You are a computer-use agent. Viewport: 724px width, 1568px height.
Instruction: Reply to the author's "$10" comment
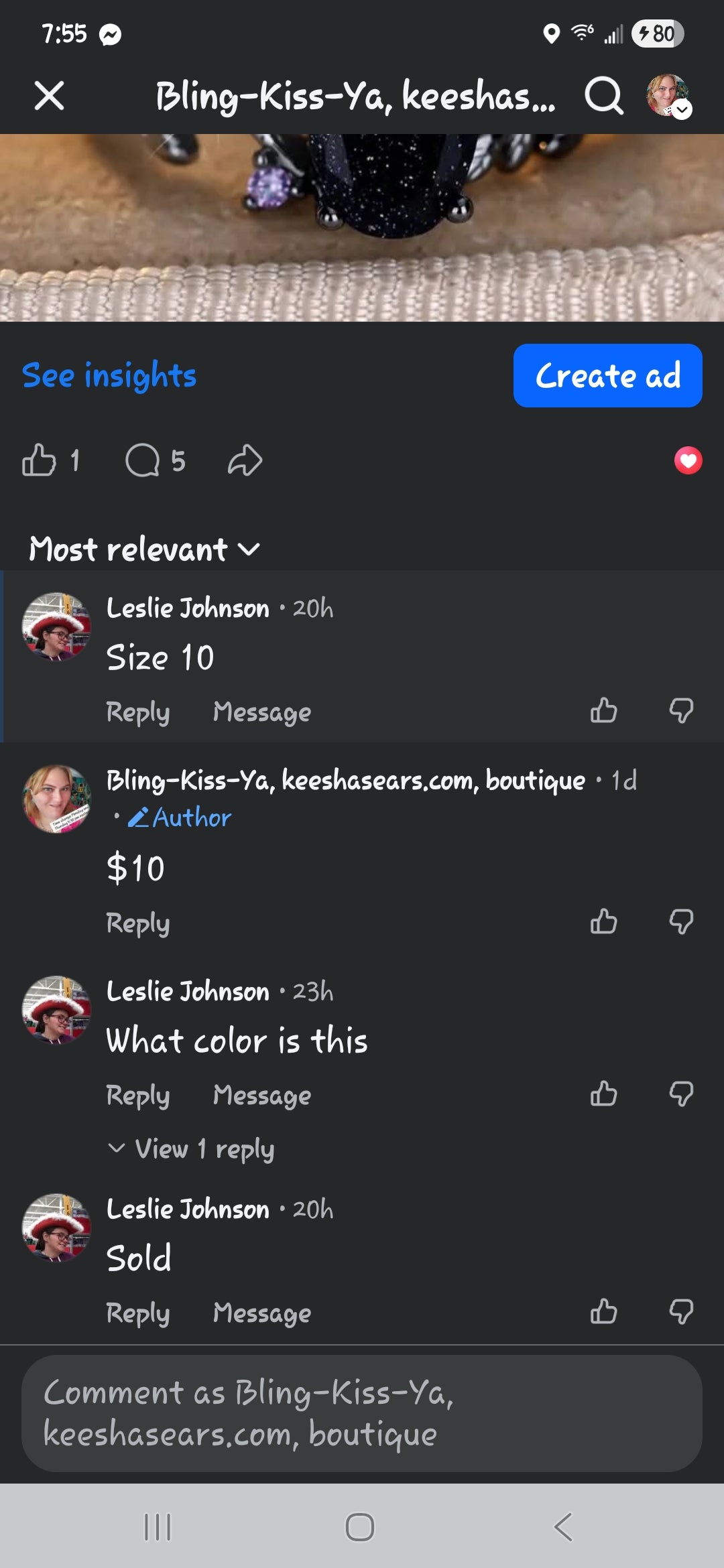click(137, 923)
